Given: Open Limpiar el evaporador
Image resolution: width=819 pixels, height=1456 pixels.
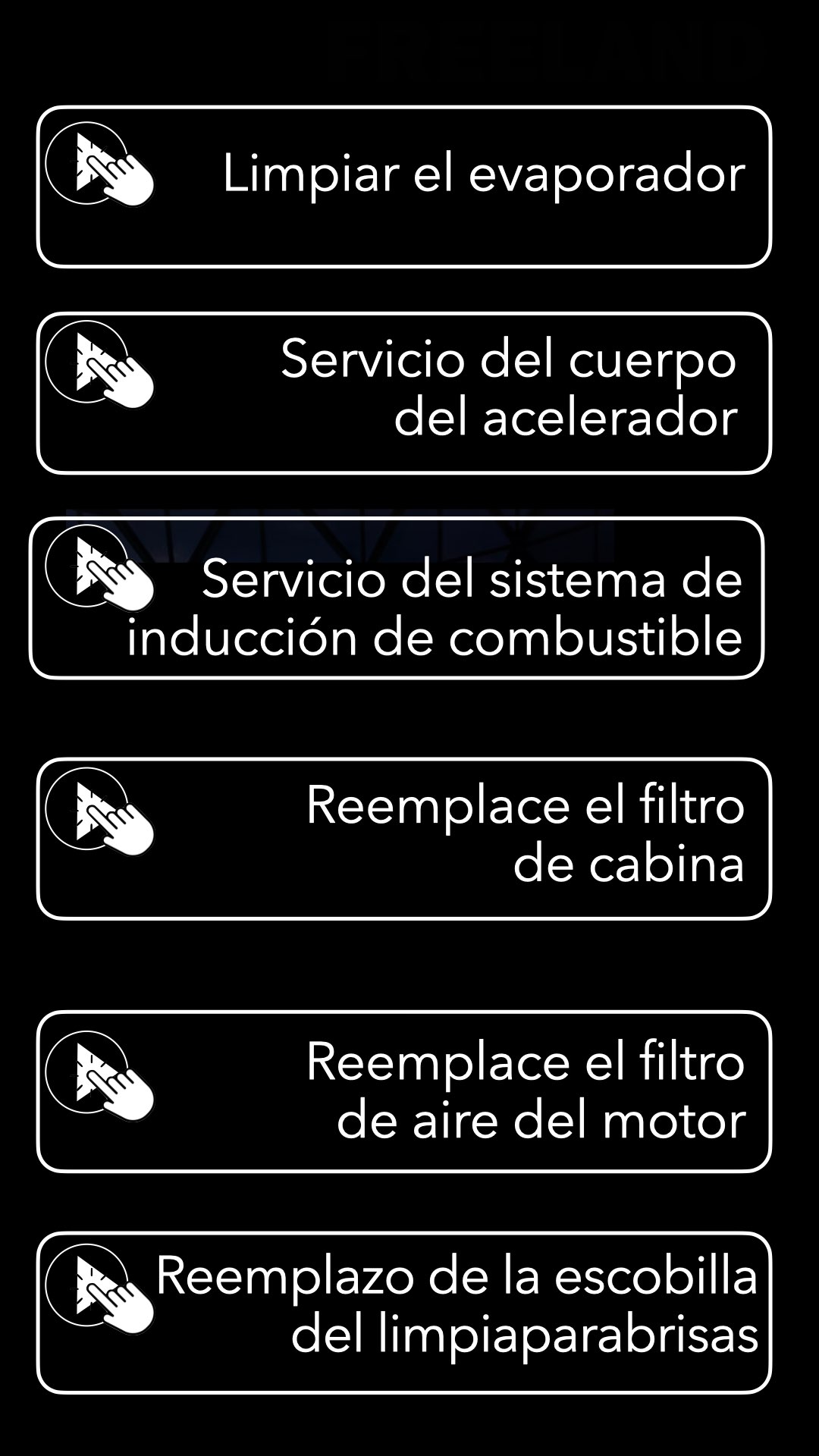Looking at the screenshot, I should point(404,187).
